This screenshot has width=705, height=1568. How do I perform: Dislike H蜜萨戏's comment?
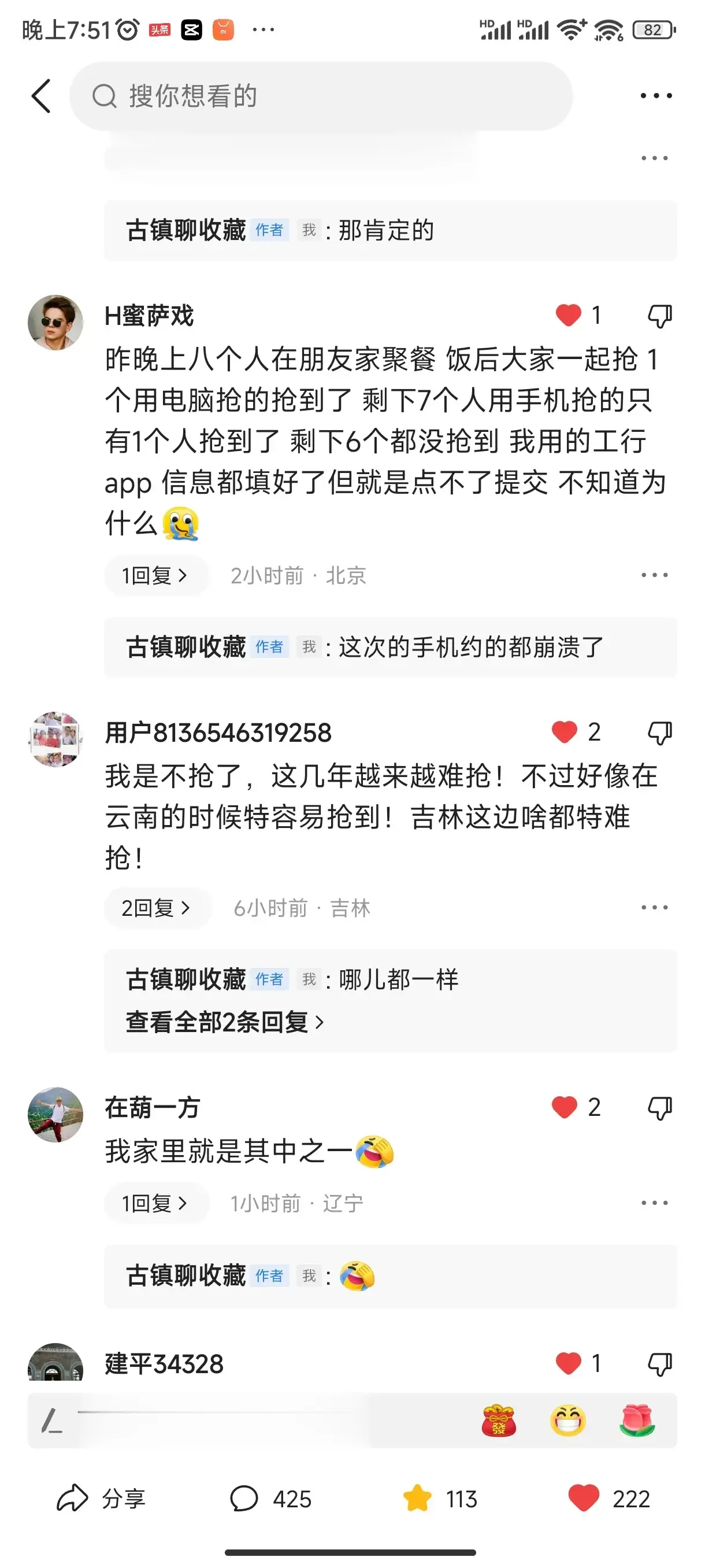(x=659, y=316)
